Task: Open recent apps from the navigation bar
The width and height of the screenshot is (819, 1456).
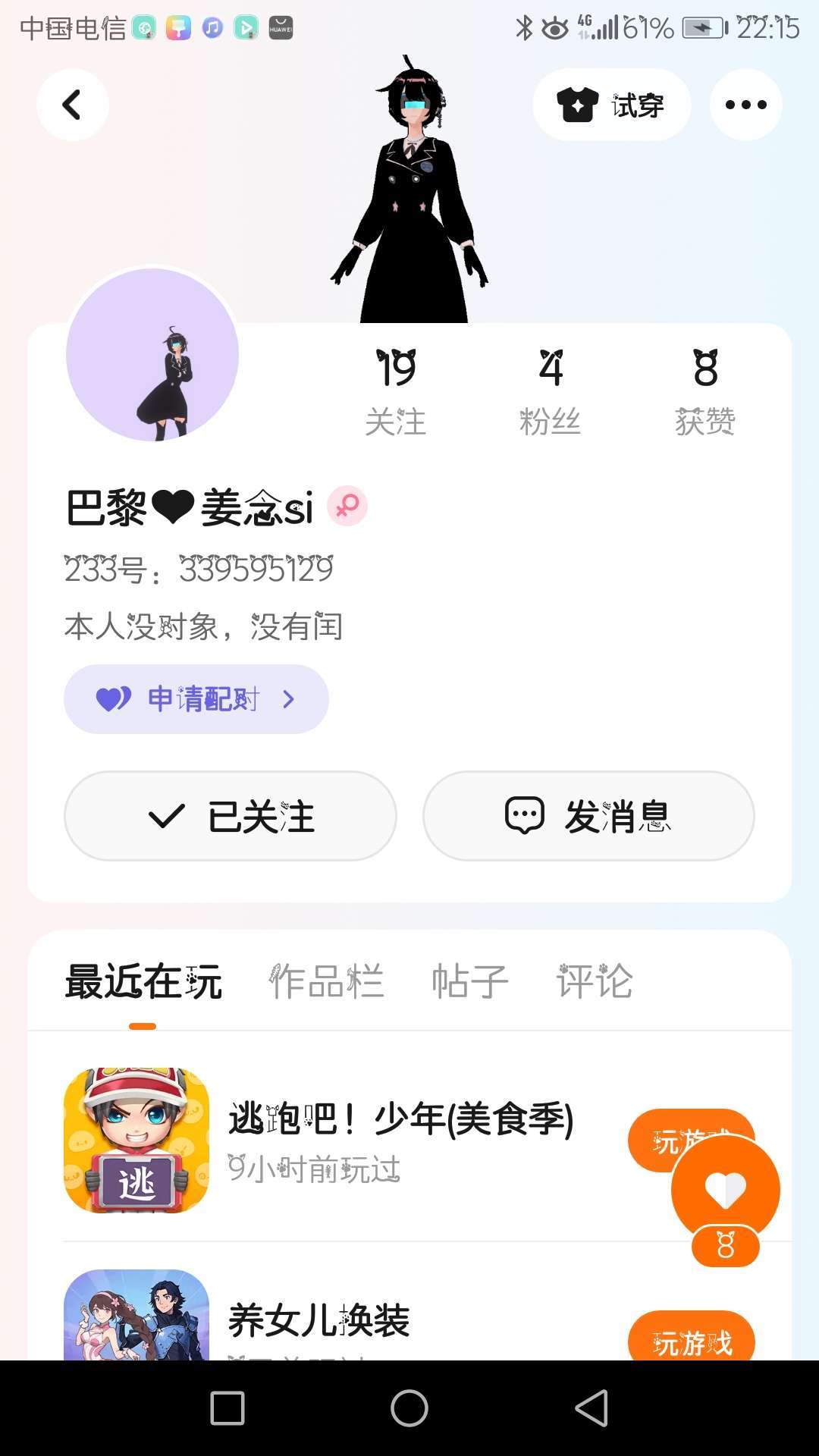Action: coord(227,1408)
